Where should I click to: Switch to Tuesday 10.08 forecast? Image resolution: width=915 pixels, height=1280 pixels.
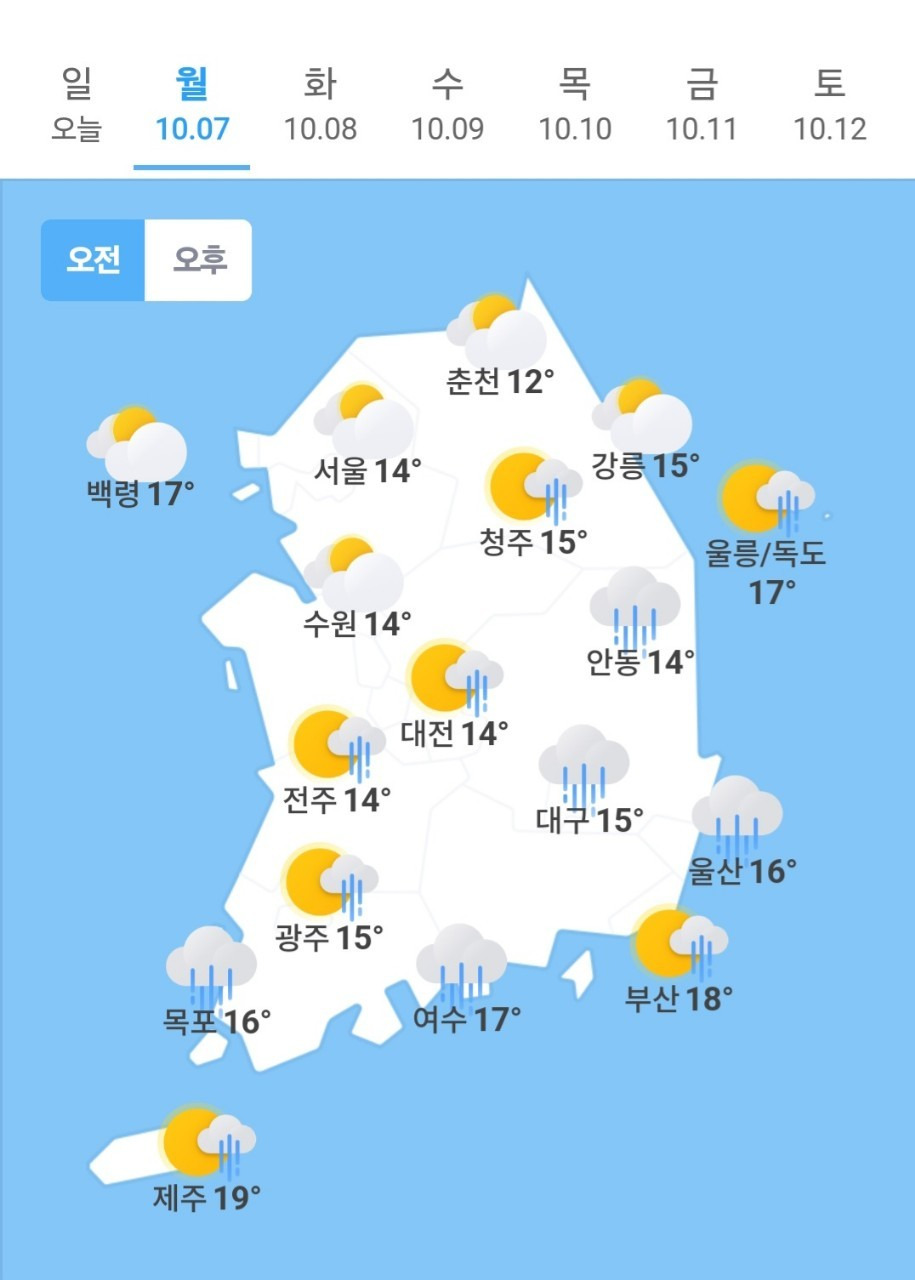pyautogui.click(x=320, y=106)
